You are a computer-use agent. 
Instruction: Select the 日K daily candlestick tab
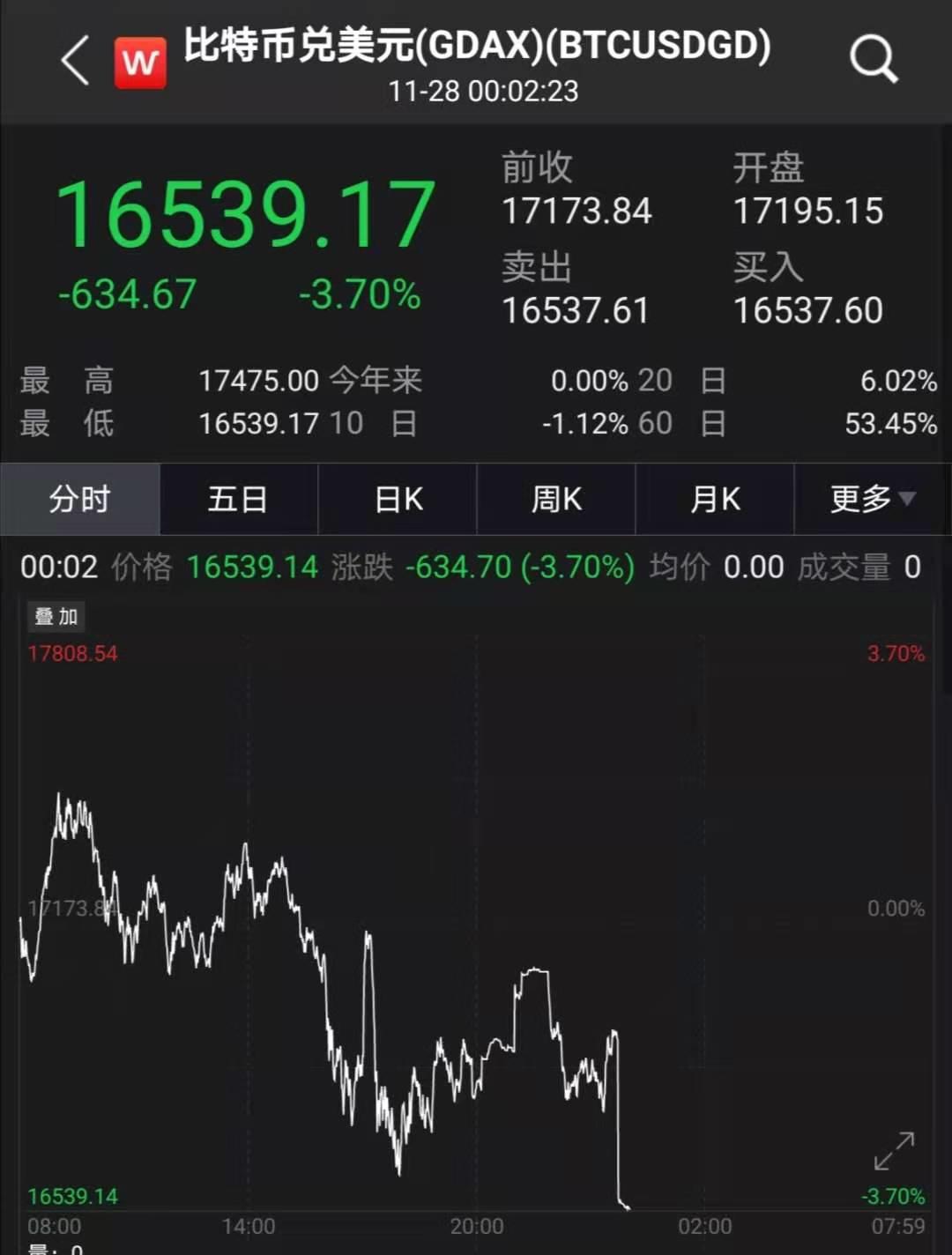click(x=397, y=499)
